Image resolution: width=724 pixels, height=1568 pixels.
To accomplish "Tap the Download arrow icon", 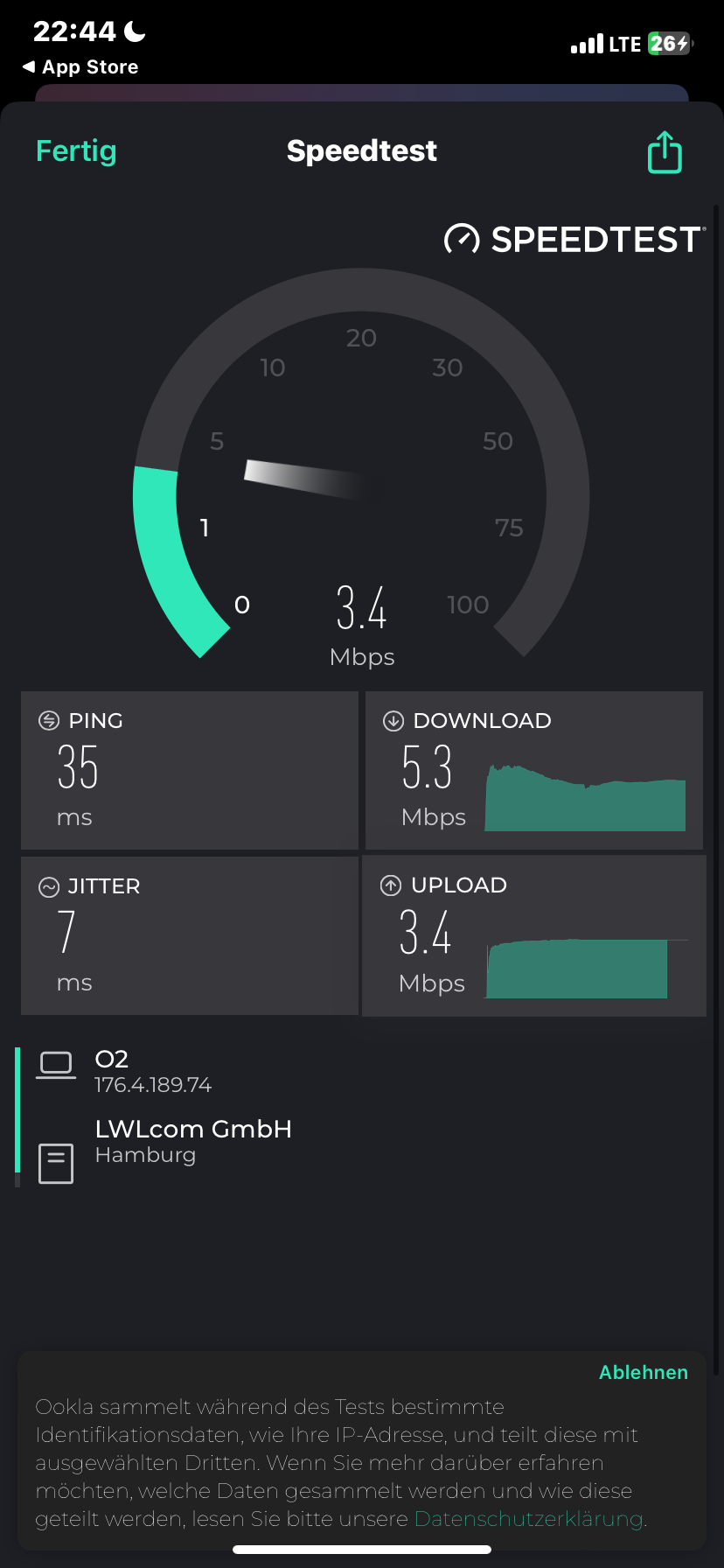I will (393, 720).
